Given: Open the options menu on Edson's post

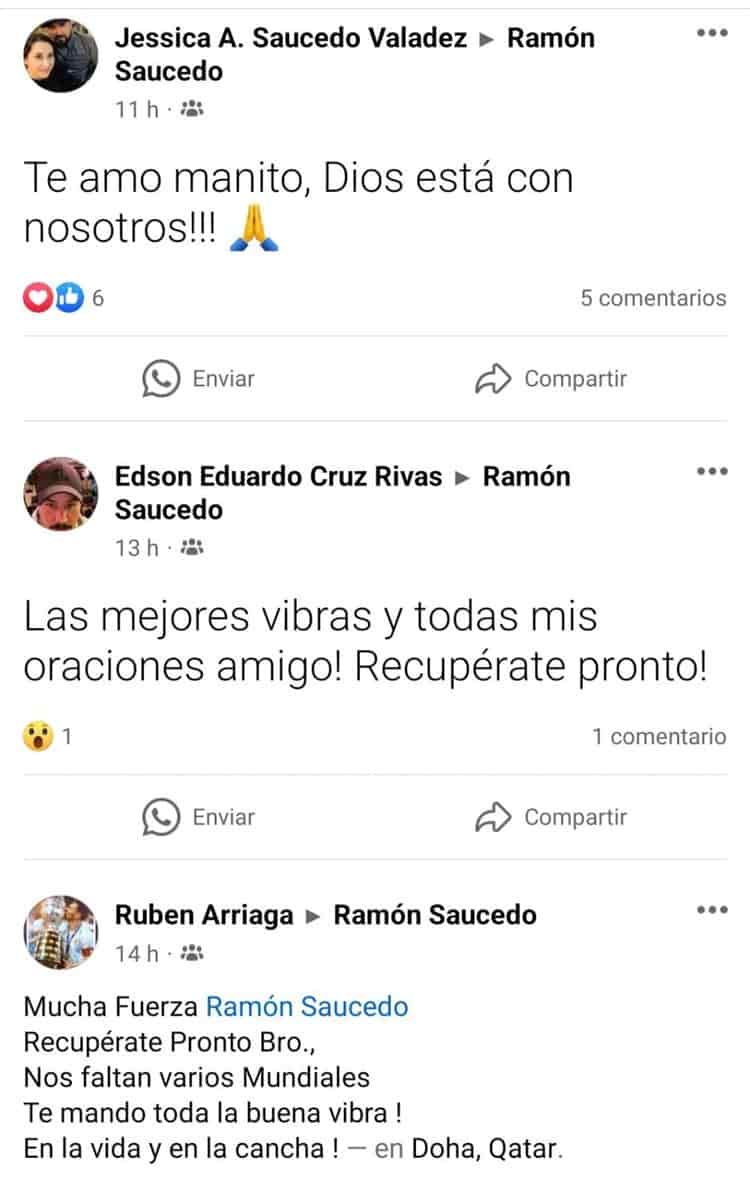Looking at the screenshot, I should tap(711, 472).
